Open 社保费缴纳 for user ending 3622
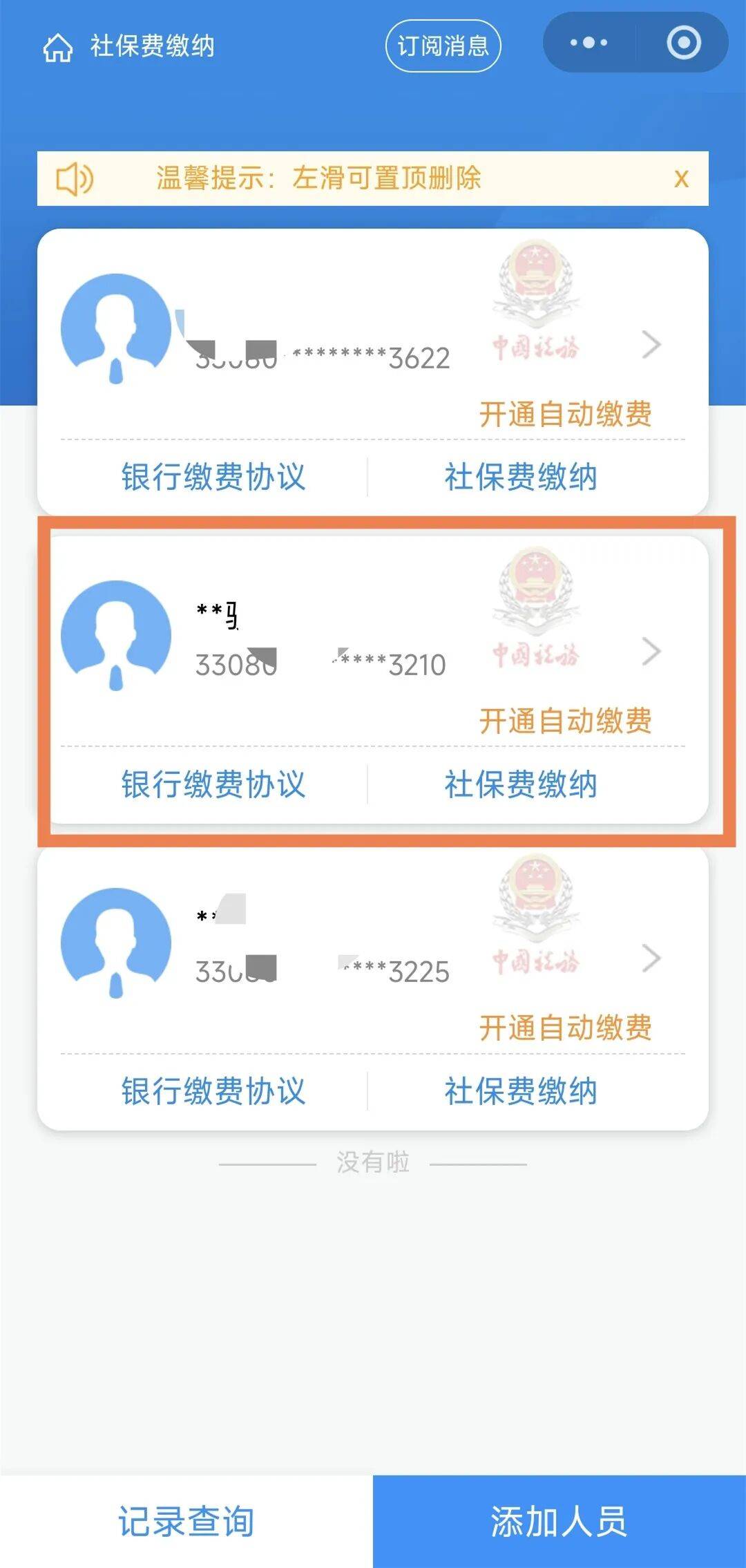 (x=522, y=477)
